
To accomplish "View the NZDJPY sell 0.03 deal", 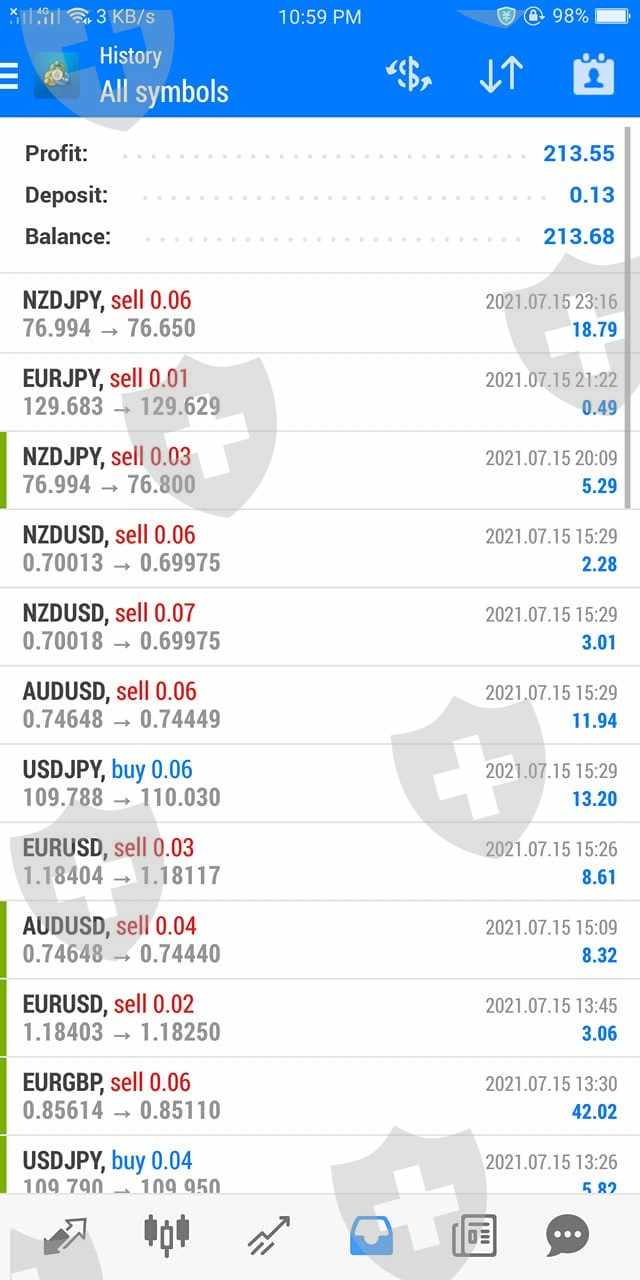I will click(x=320, y=470).
